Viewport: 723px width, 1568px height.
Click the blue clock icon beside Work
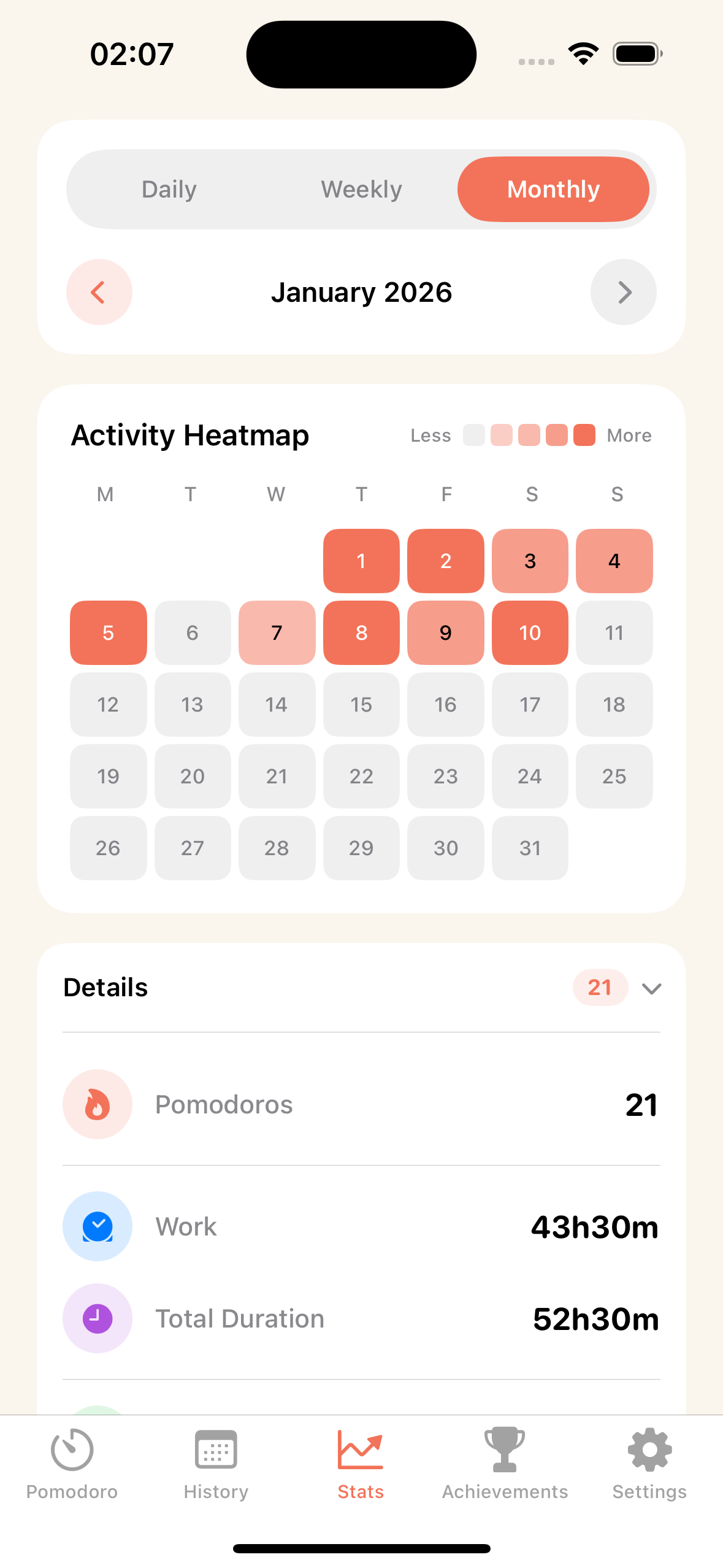click(98, 1226)
